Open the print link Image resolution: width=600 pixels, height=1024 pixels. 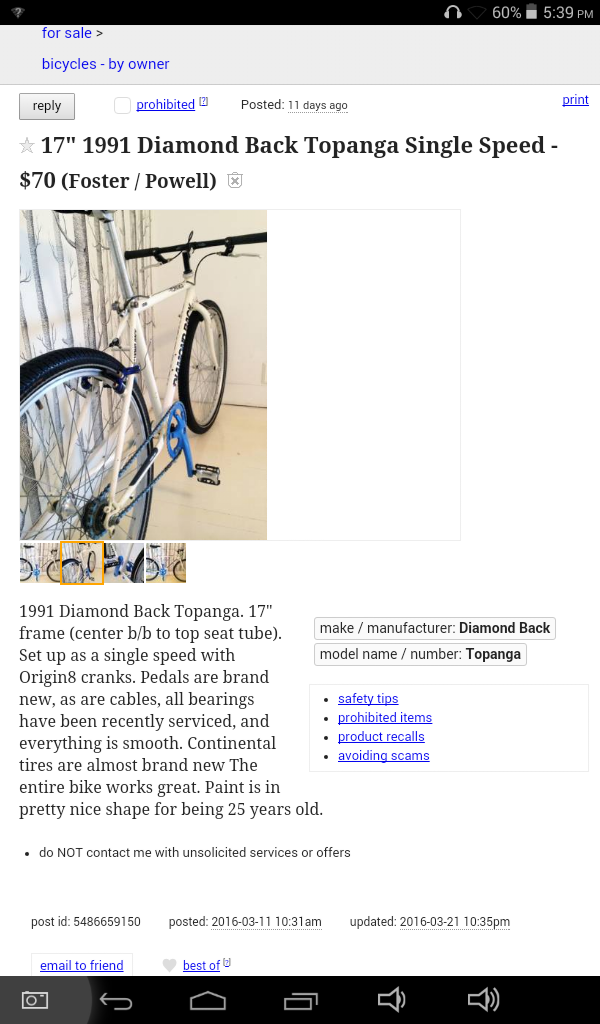click(x=575, y=100)
